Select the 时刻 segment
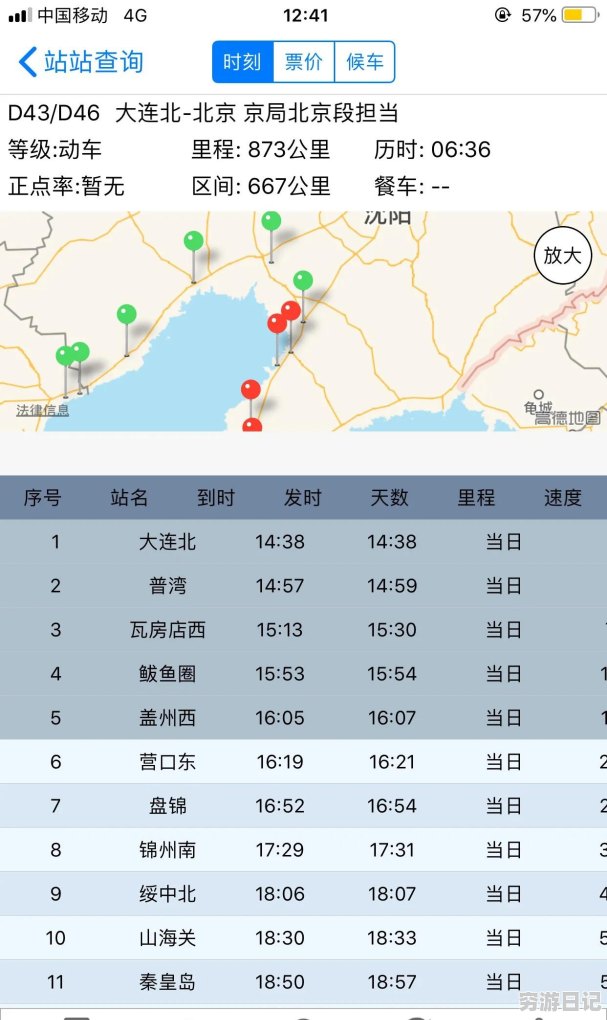Image resolution: width=607 pixels, height=1020 pixels. 243,62
